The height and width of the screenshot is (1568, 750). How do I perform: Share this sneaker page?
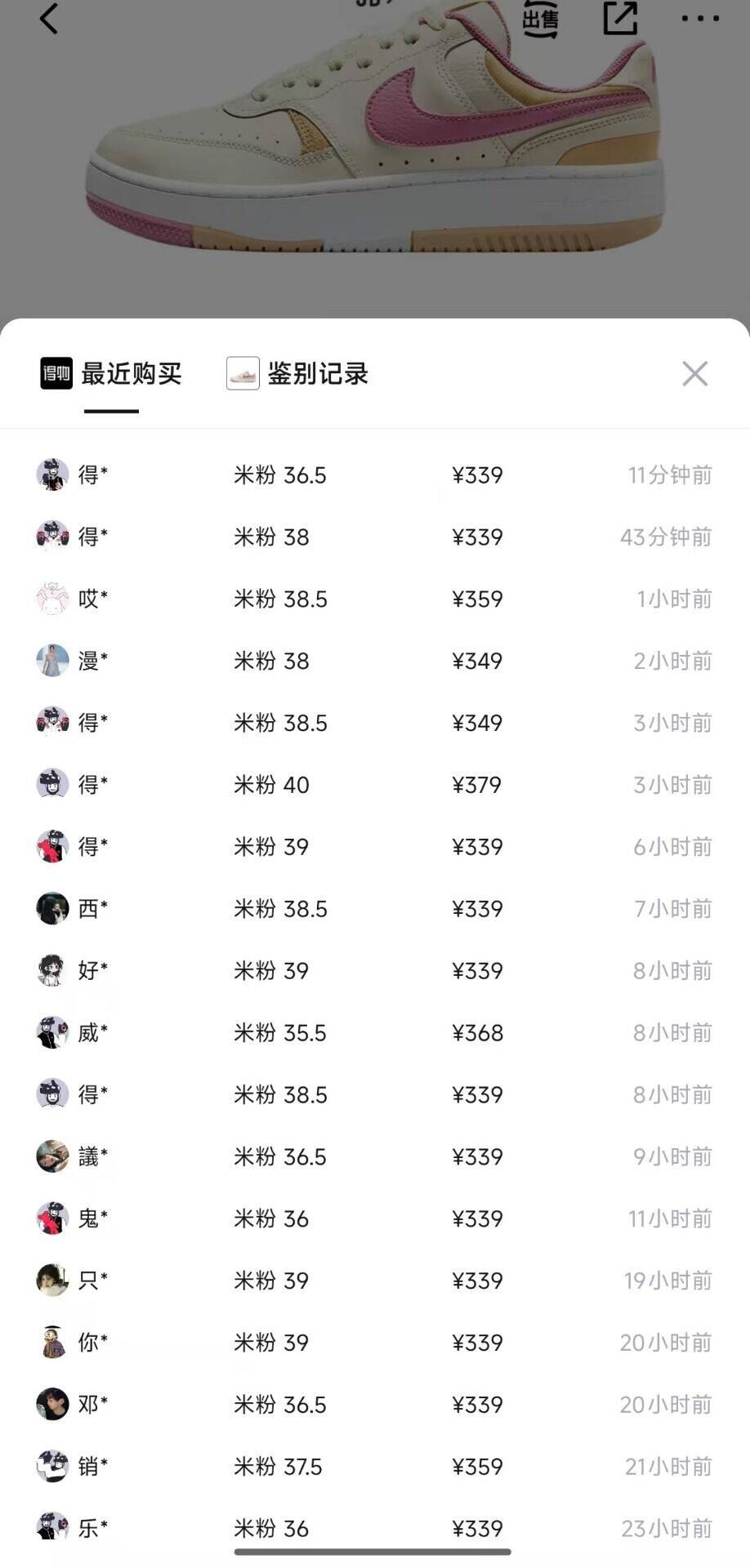pos(620,18)
